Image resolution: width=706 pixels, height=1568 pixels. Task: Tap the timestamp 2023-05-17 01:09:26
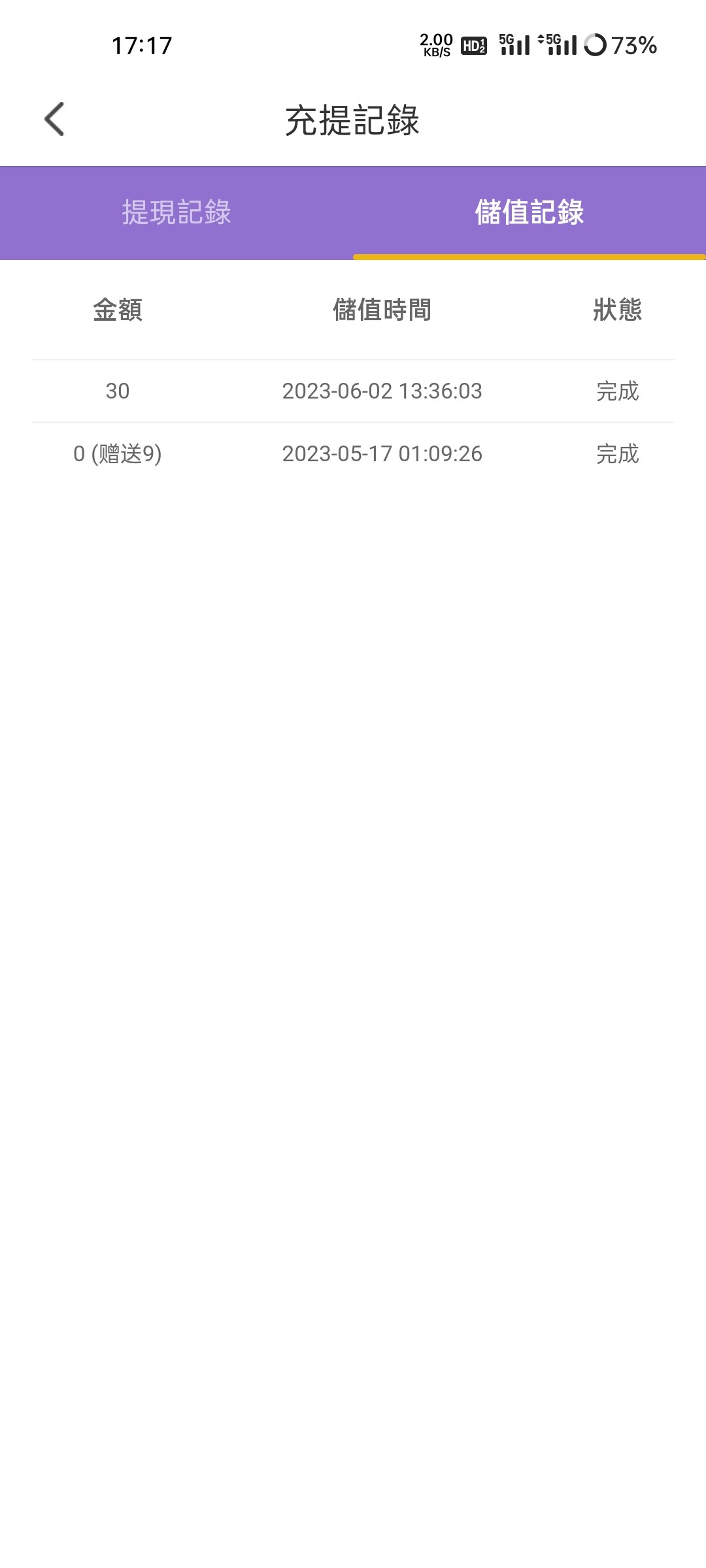382,453
